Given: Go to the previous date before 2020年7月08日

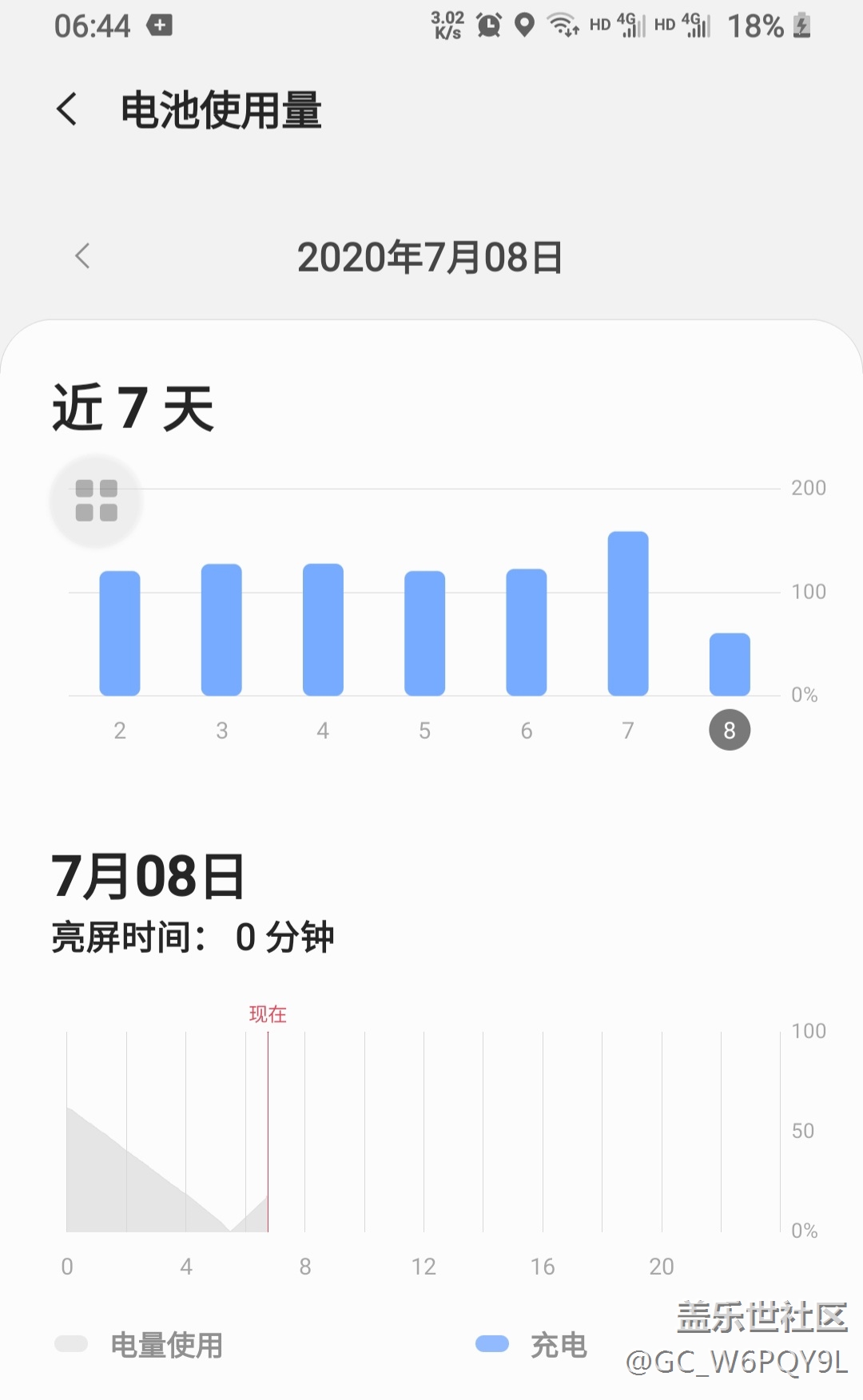Looking at the screenshot, I should tap(82, 256).
